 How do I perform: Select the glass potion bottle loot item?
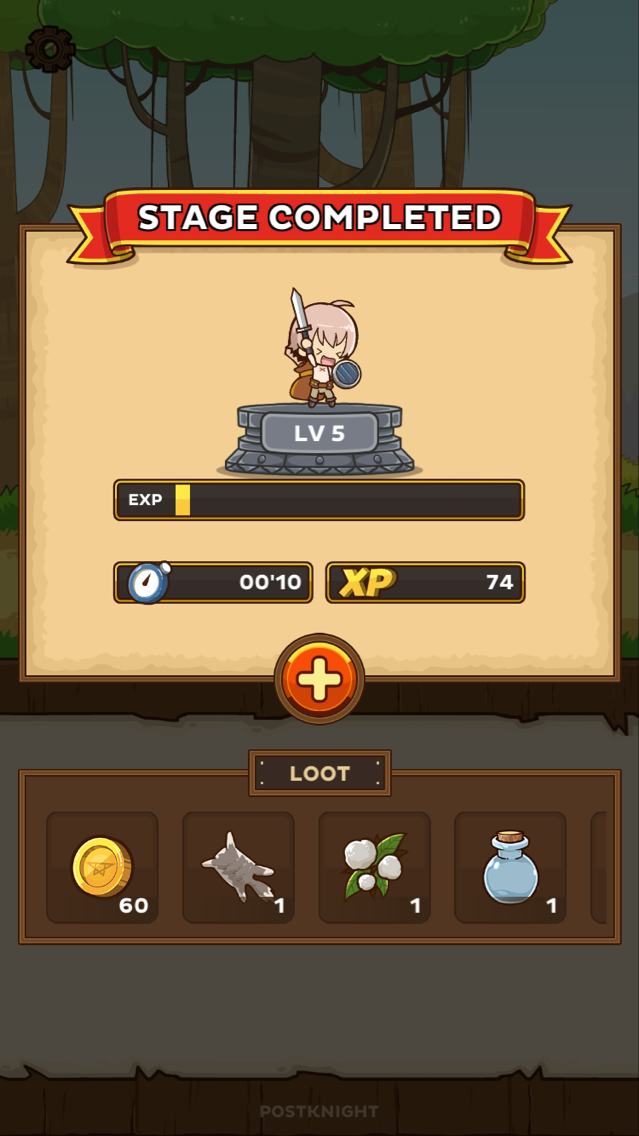tap(510, 867)
